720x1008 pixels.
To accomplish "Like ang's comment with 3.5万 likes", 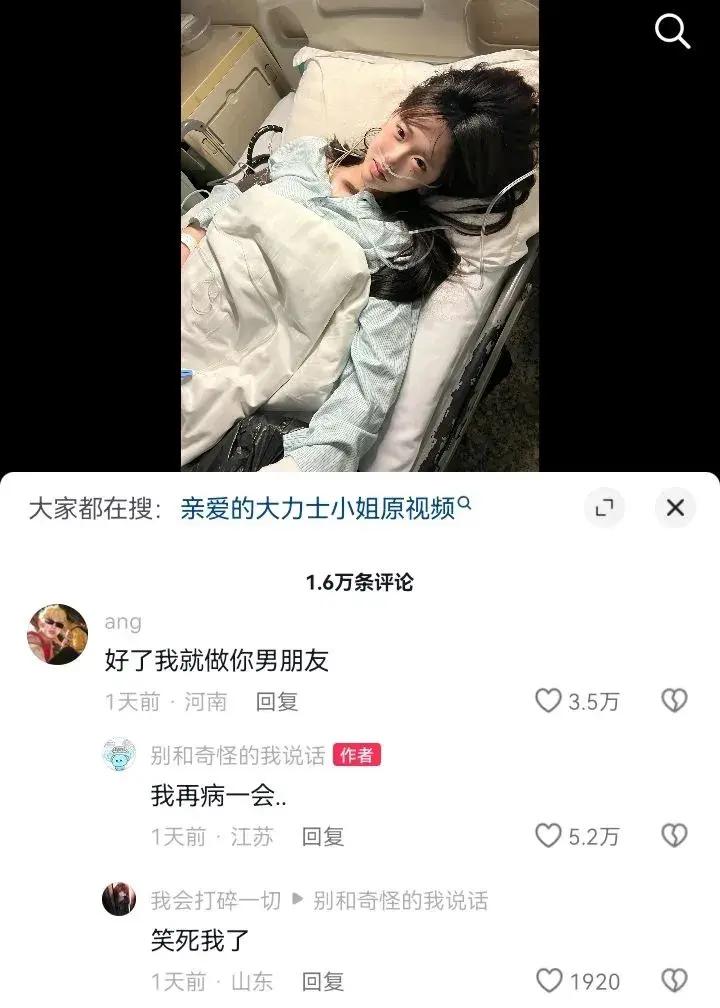I will tap(548, 701).
